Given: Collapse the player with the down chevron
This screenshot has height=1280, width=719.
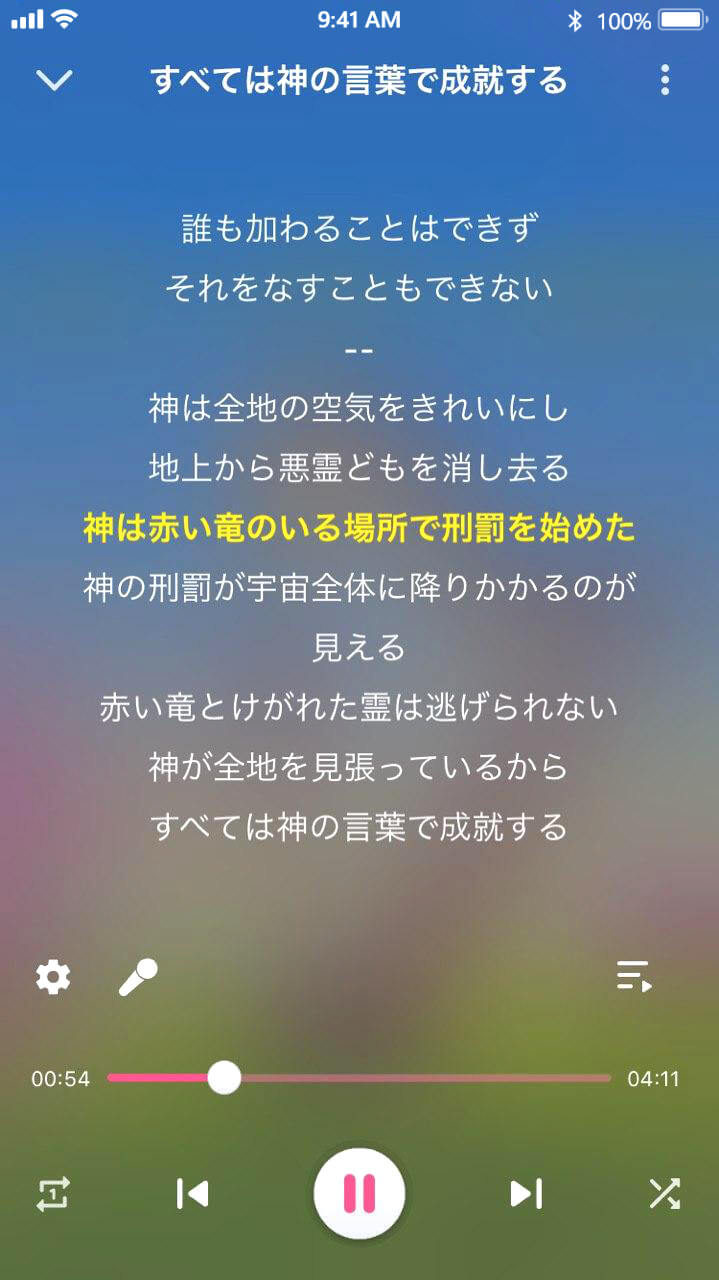Looking at the screenshot, I should 54,80.
